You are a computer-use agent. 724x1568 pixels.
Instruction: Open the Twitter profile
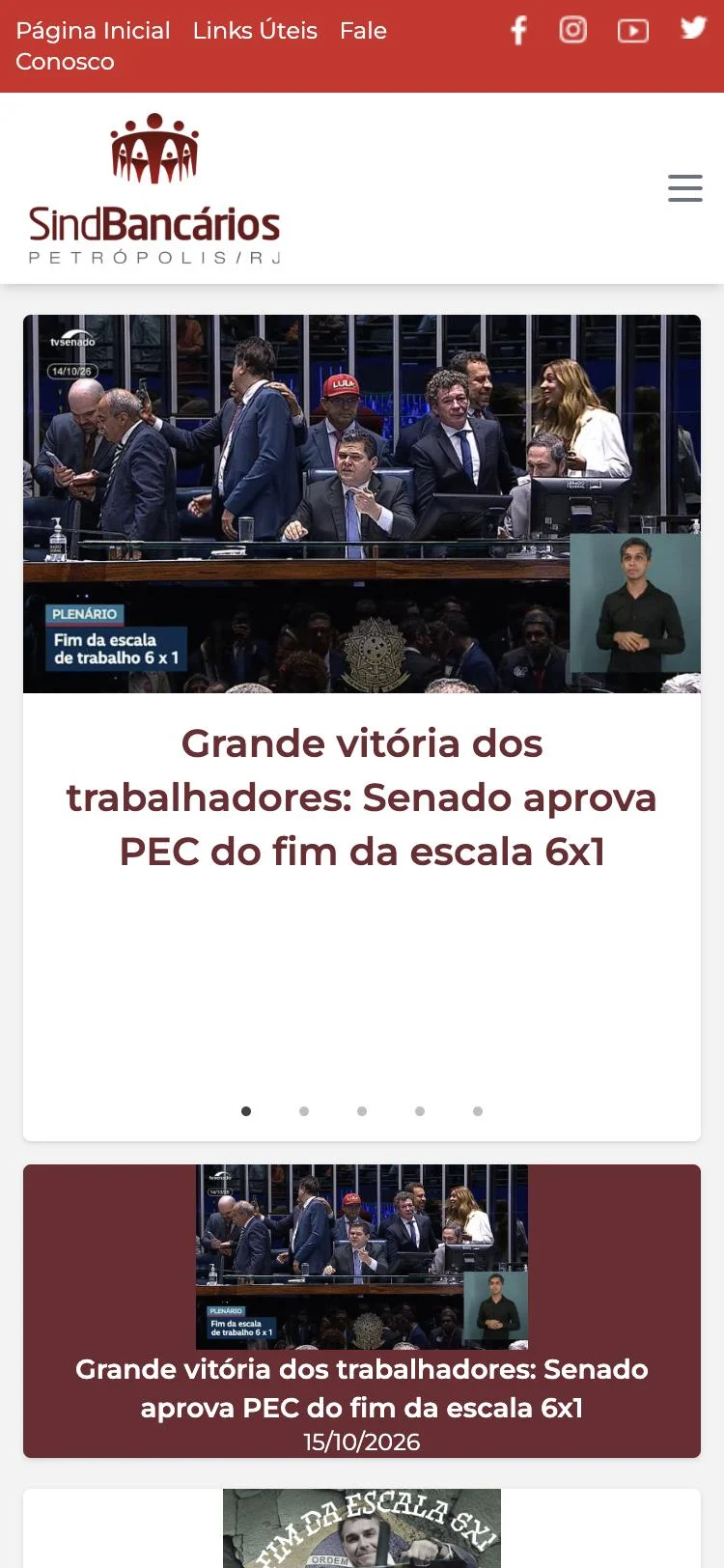(x=693, y=27)
